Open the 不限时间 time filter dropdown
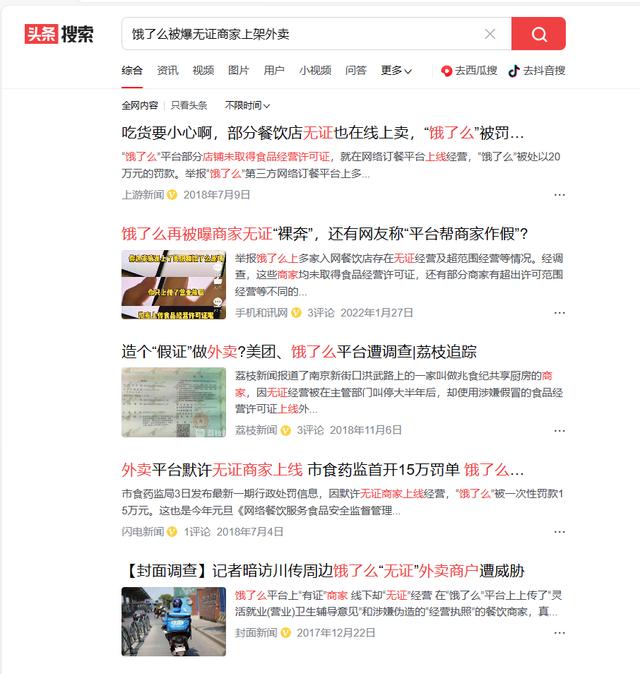Screen dimensions: 640x674 [x=247, y=105]
